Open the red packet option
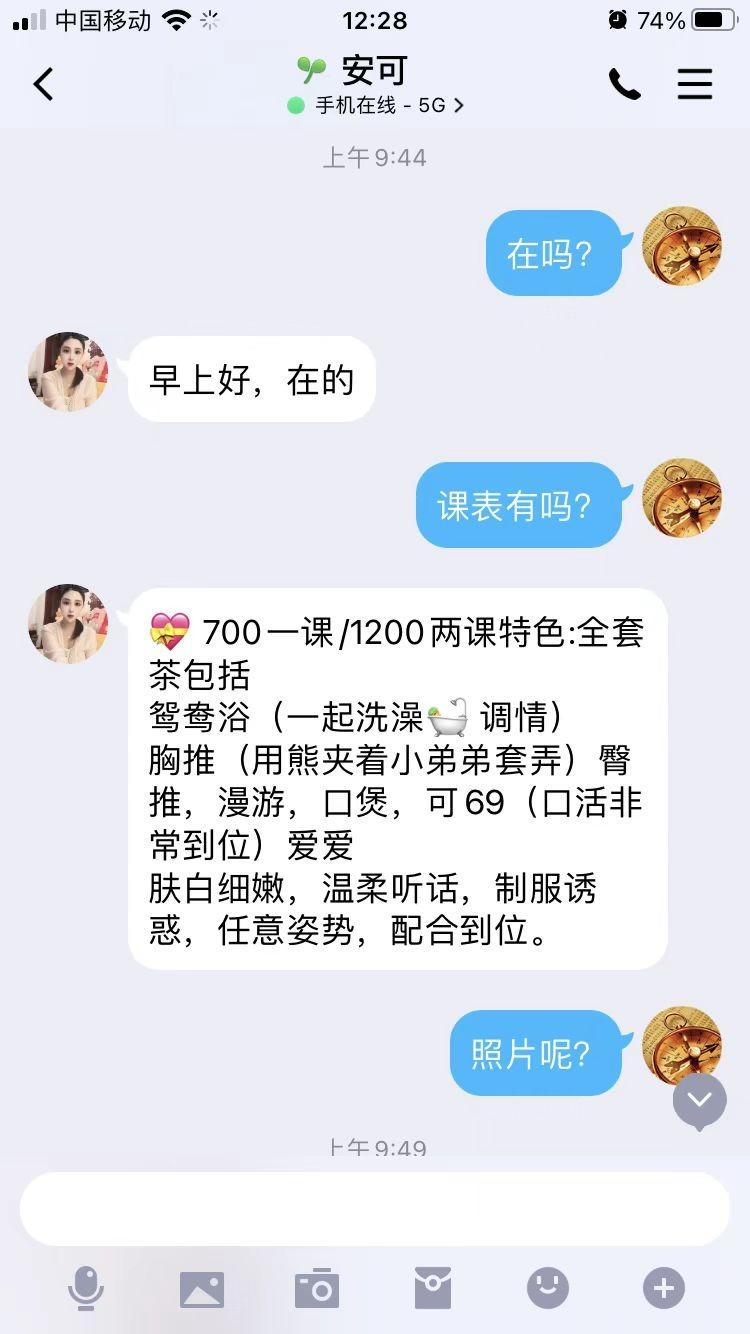The height and width of the screenshot is (1334, 750). pyautogui.click(x=433, y=1288)
